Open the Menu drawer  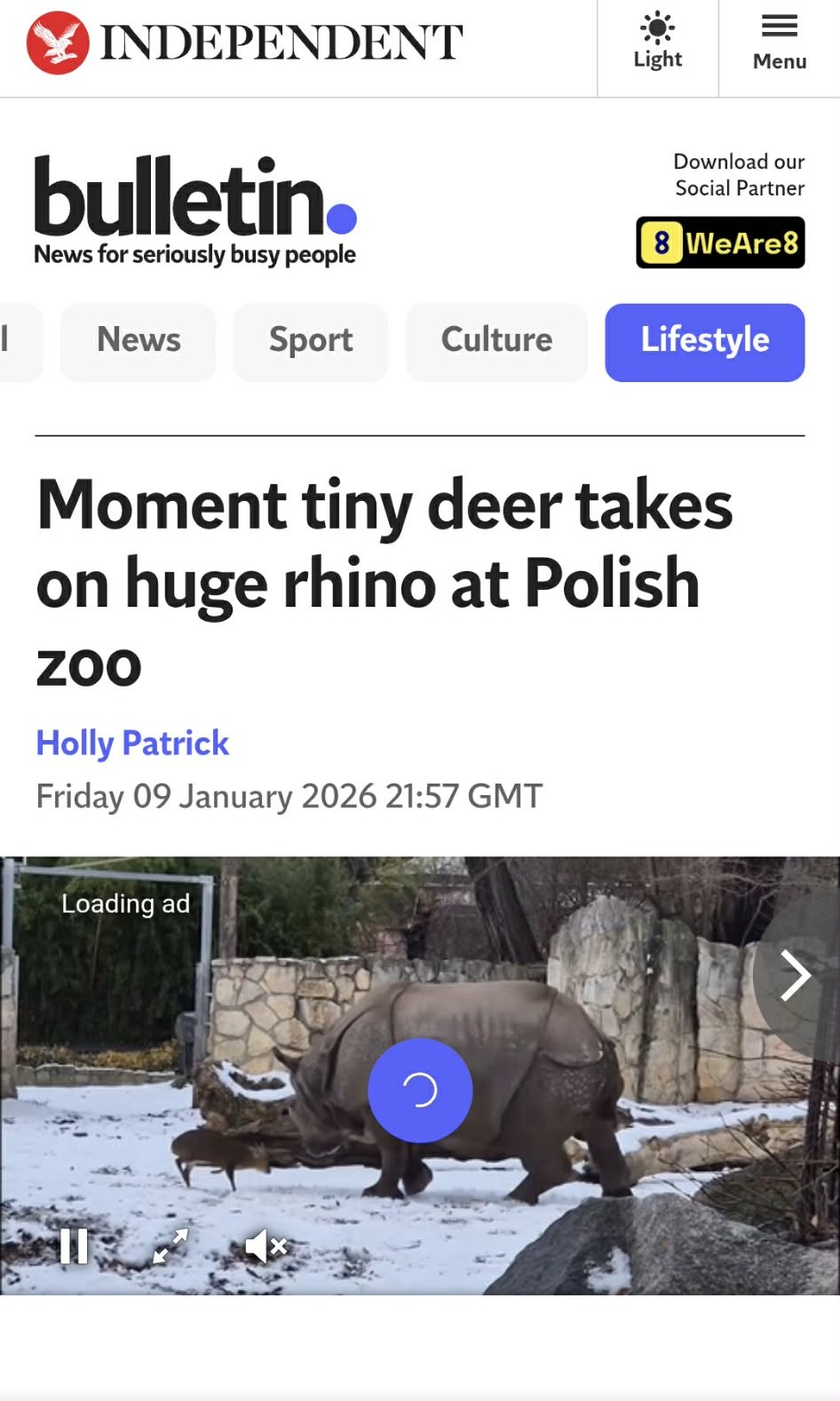(x=779, y=44)
